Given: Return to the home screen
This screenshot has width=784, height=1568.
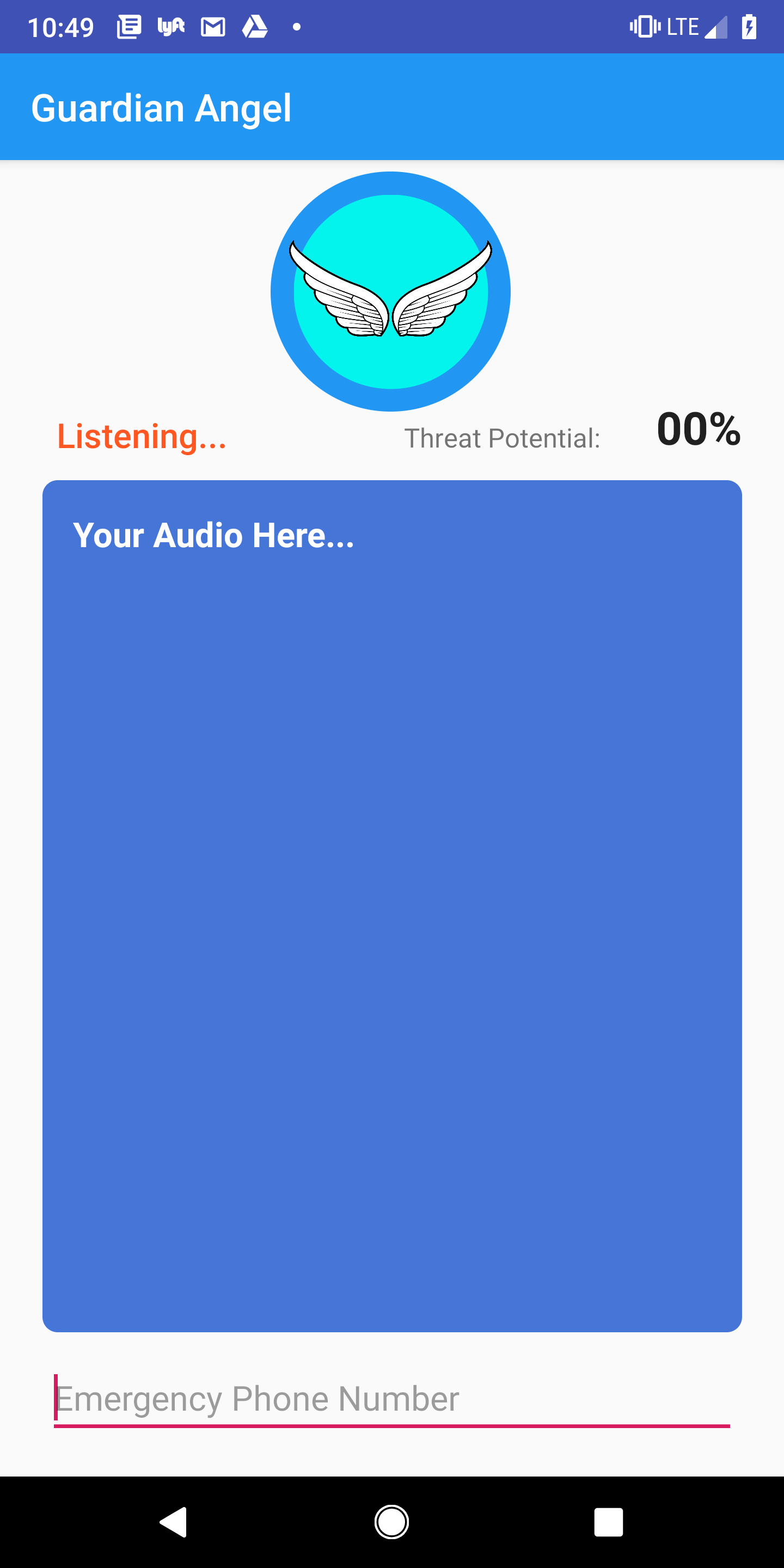Looking at the screenshot, I should tap(391, 1522).
